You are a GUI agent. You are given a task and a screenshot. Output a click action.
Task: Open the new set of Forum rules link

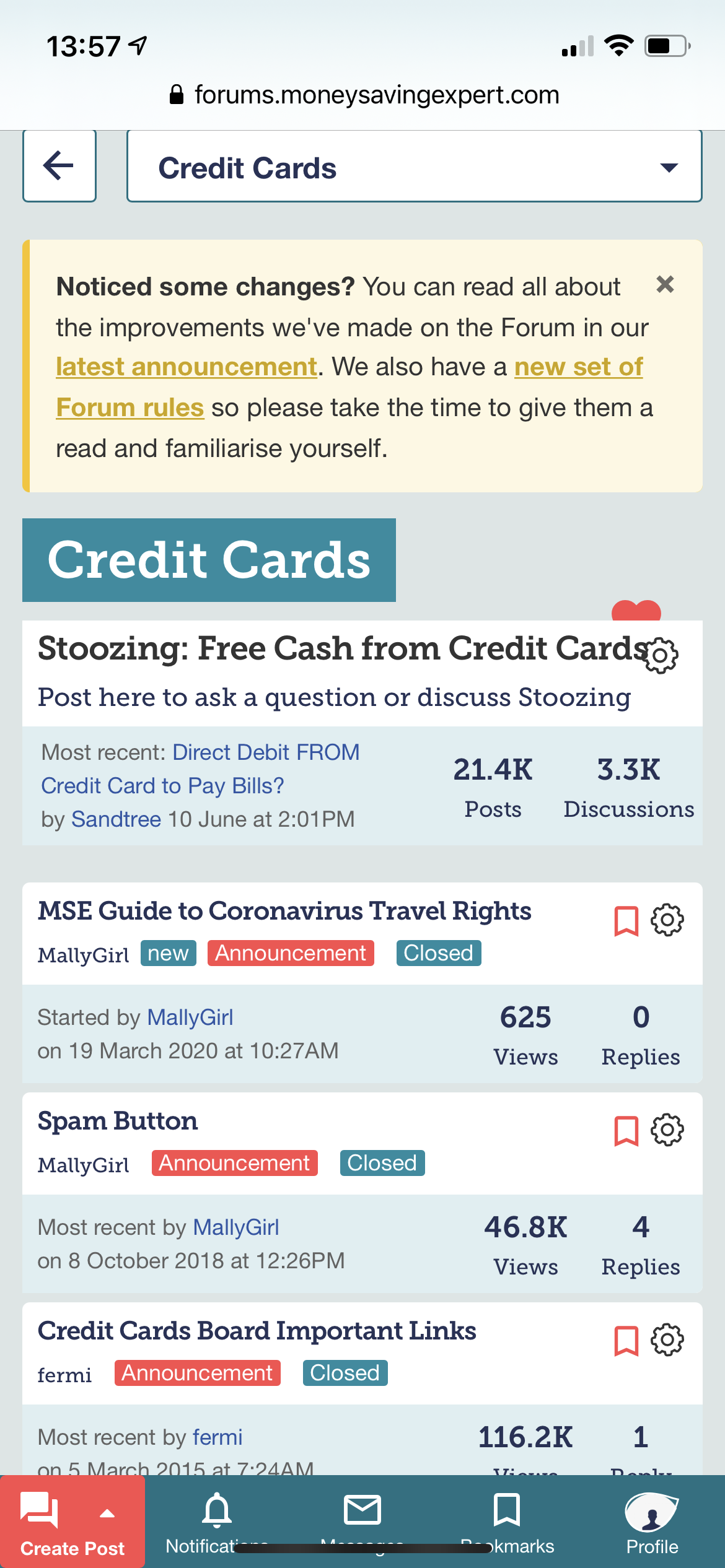pyautogui.click(x=349, y=387)
